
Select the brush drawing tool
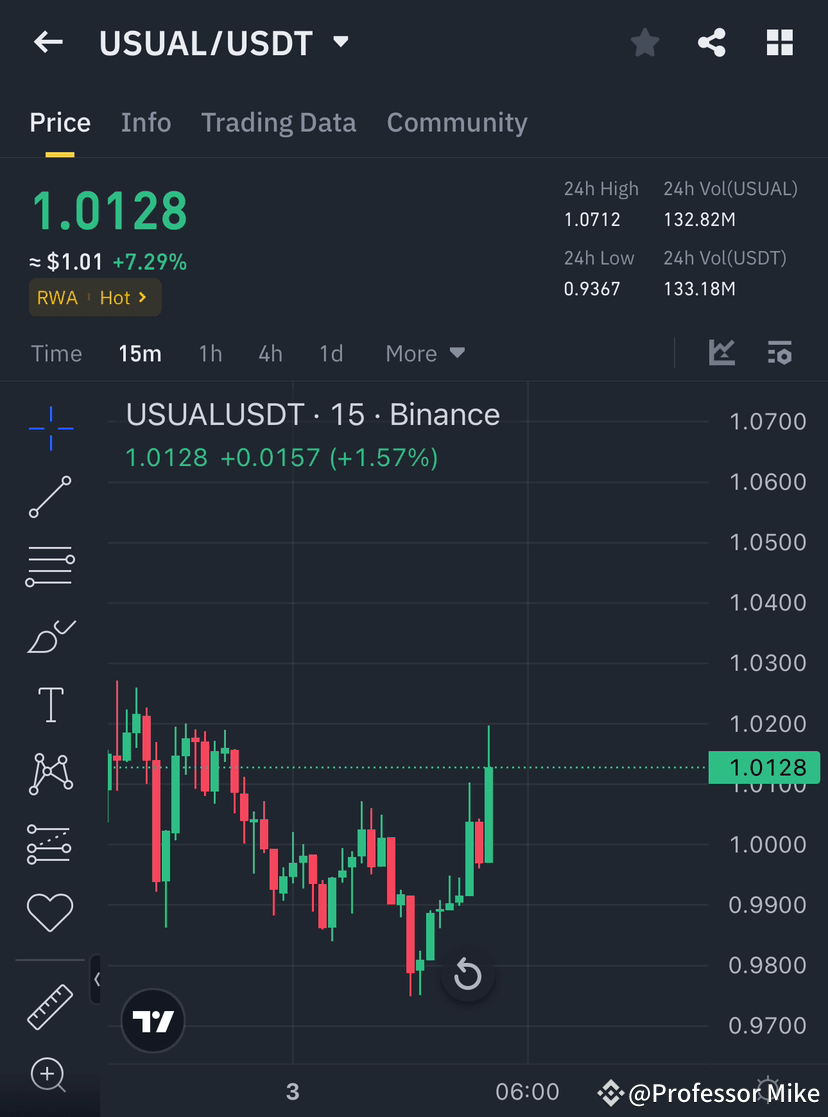click(x=50, y=635)
